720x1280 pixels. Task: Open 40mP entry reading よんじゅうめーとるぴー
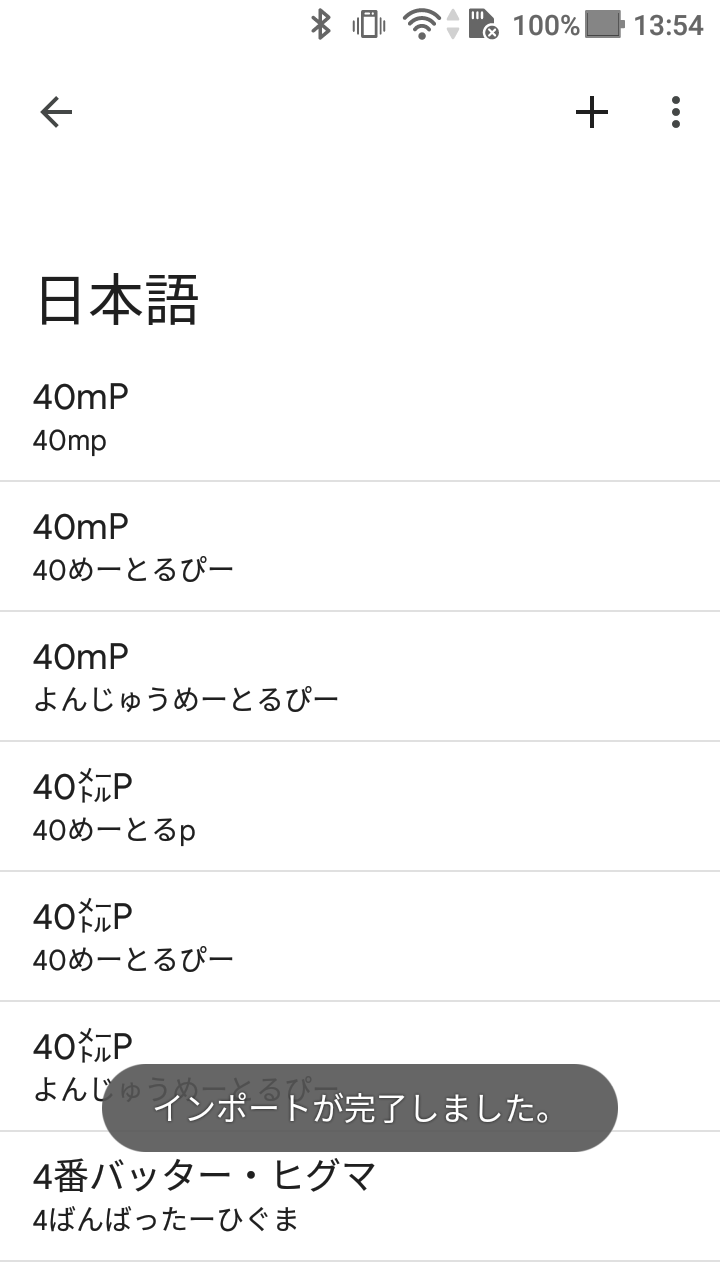[x=360, y=676]
